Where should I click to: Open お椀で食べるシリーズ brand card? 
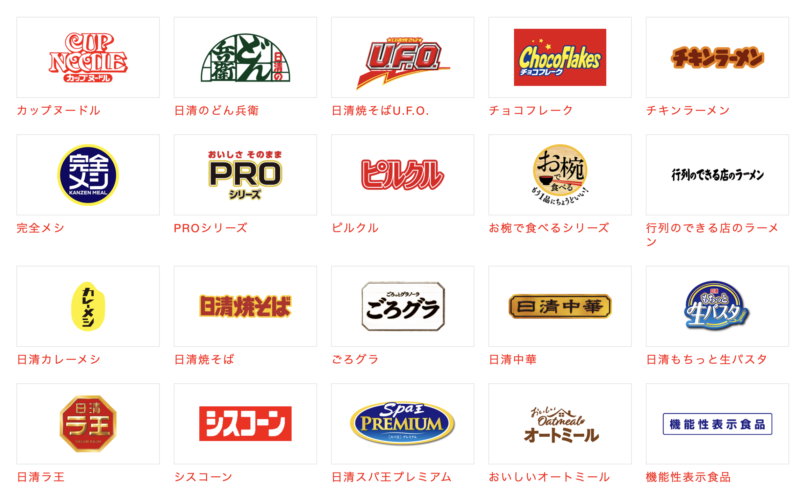coord(560,175)
